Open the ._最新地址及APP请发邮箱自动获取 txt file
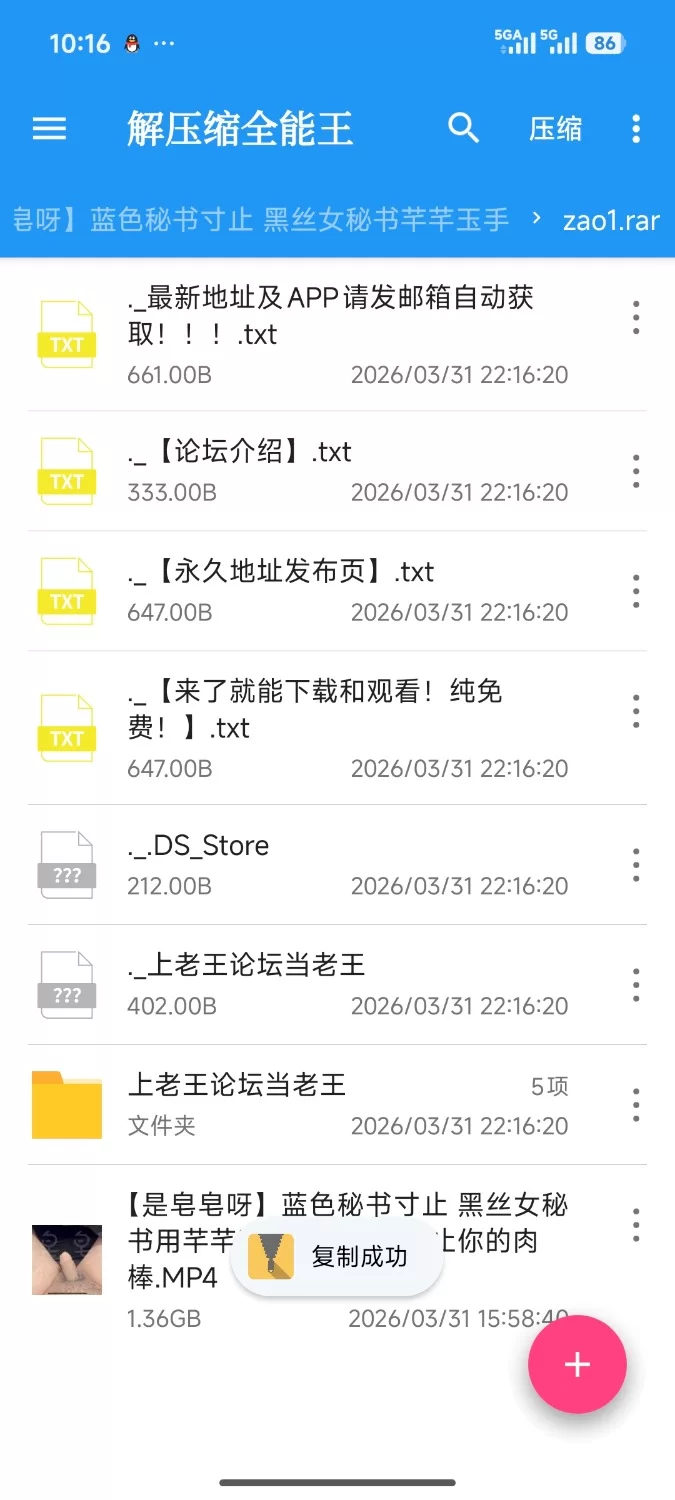This screenshot has height=1500, width=675. click(x=330, y=334)
